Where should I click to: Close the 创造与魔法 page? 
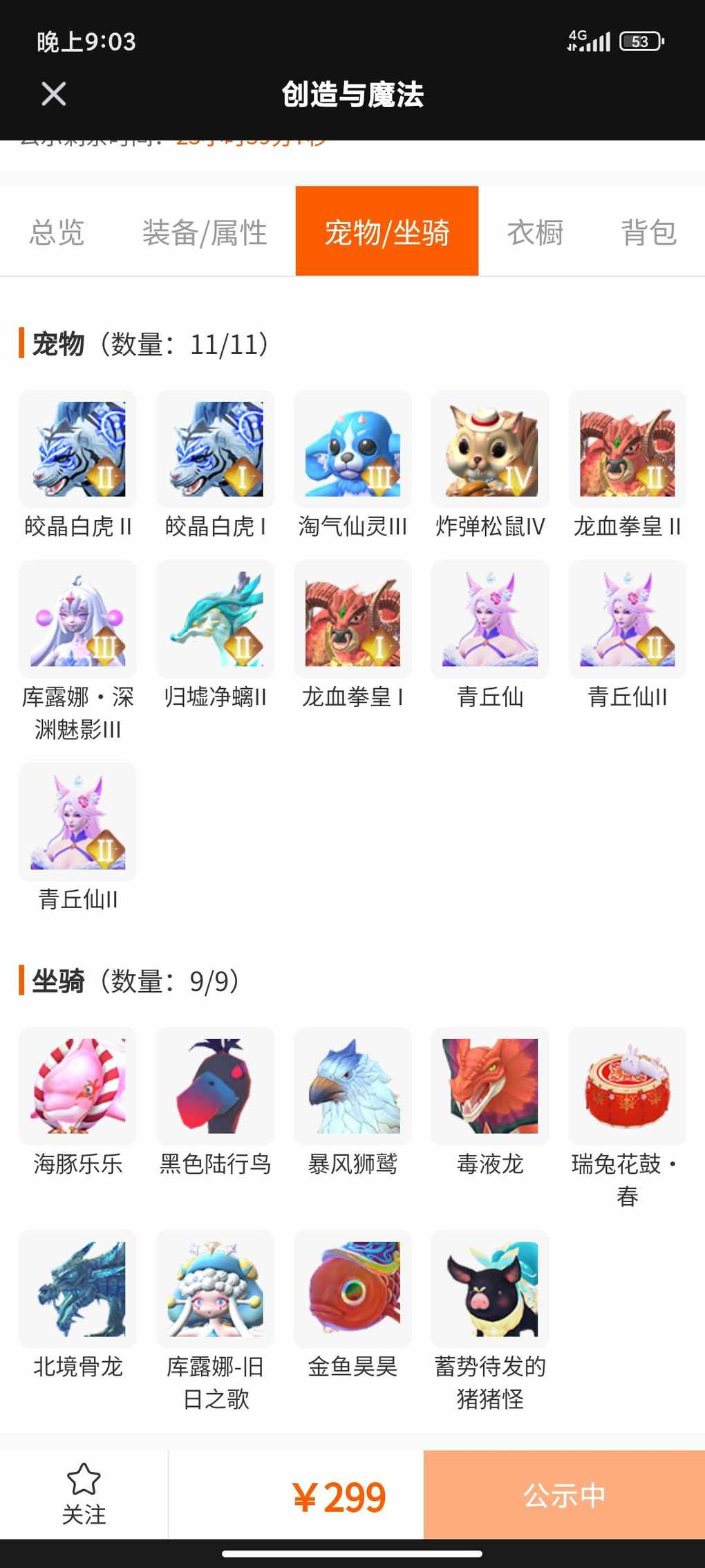(x=53, y=94)
